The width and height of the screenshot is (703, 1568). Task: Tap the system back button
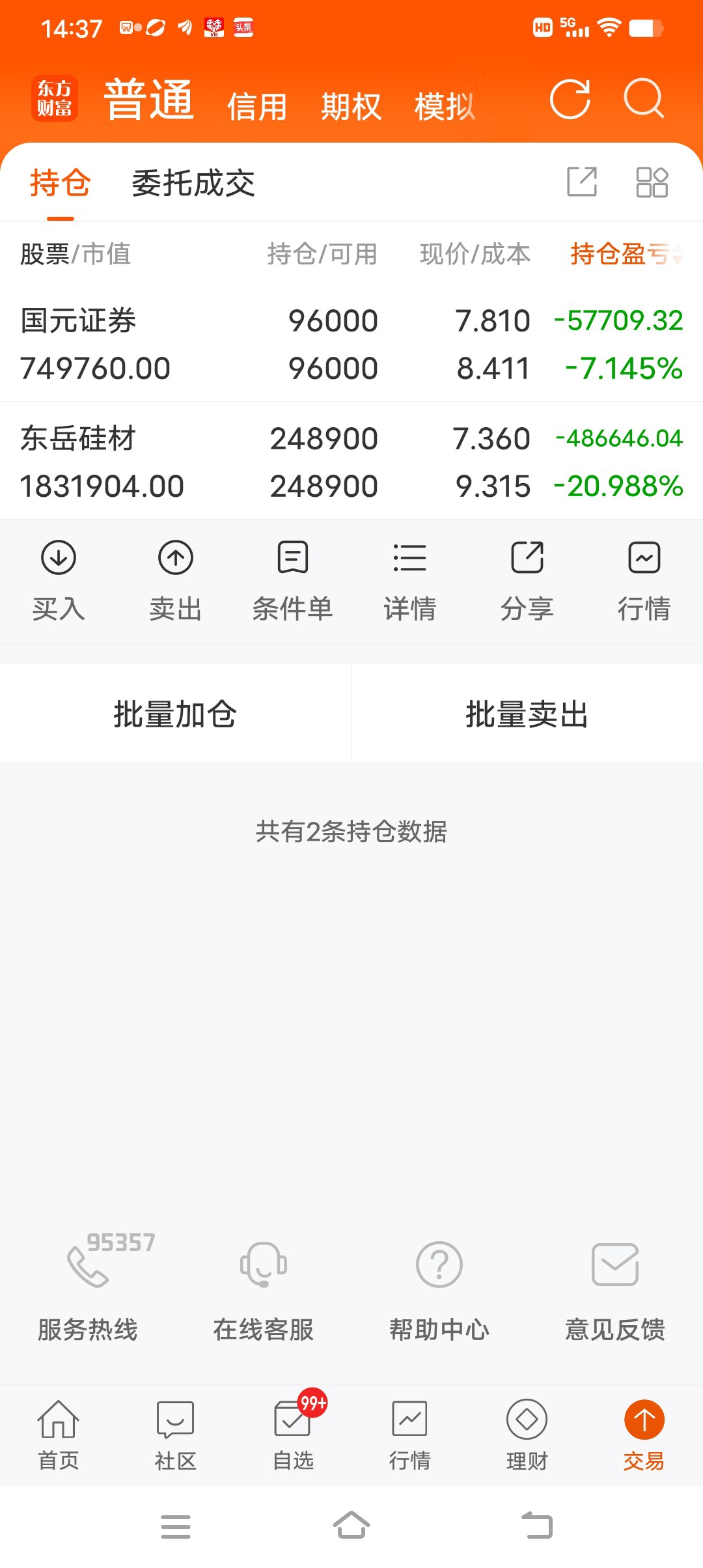[537, 1526]
